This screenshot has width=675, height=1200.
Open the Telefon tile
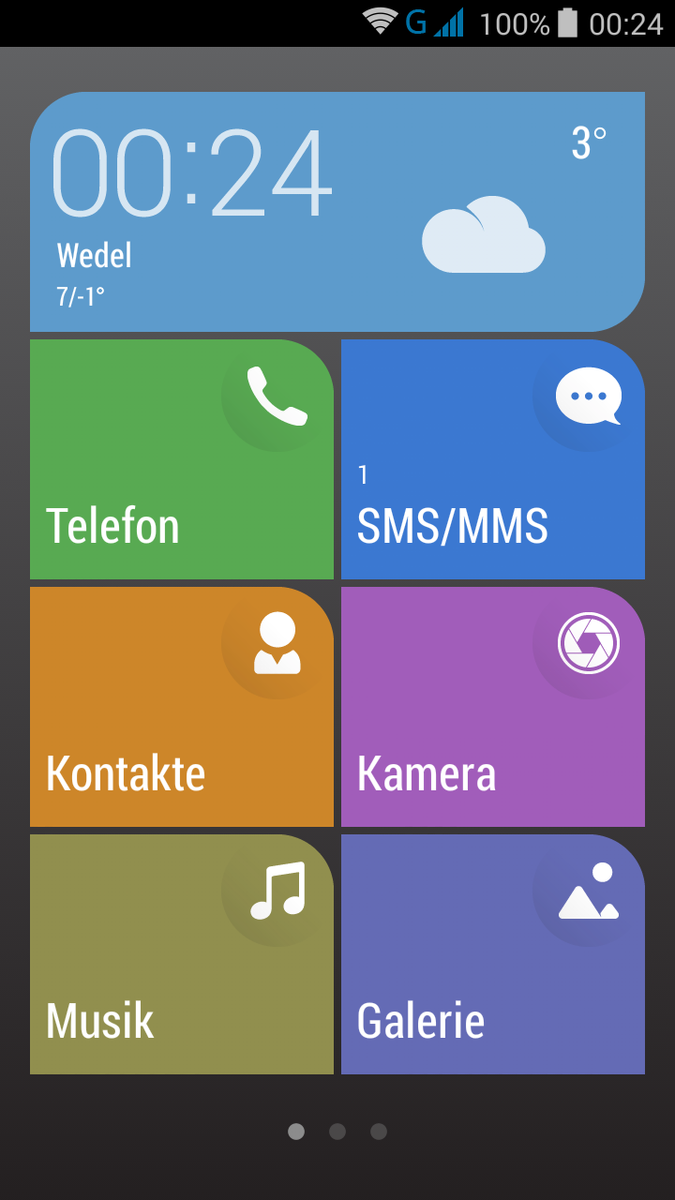tap(182, 459)
